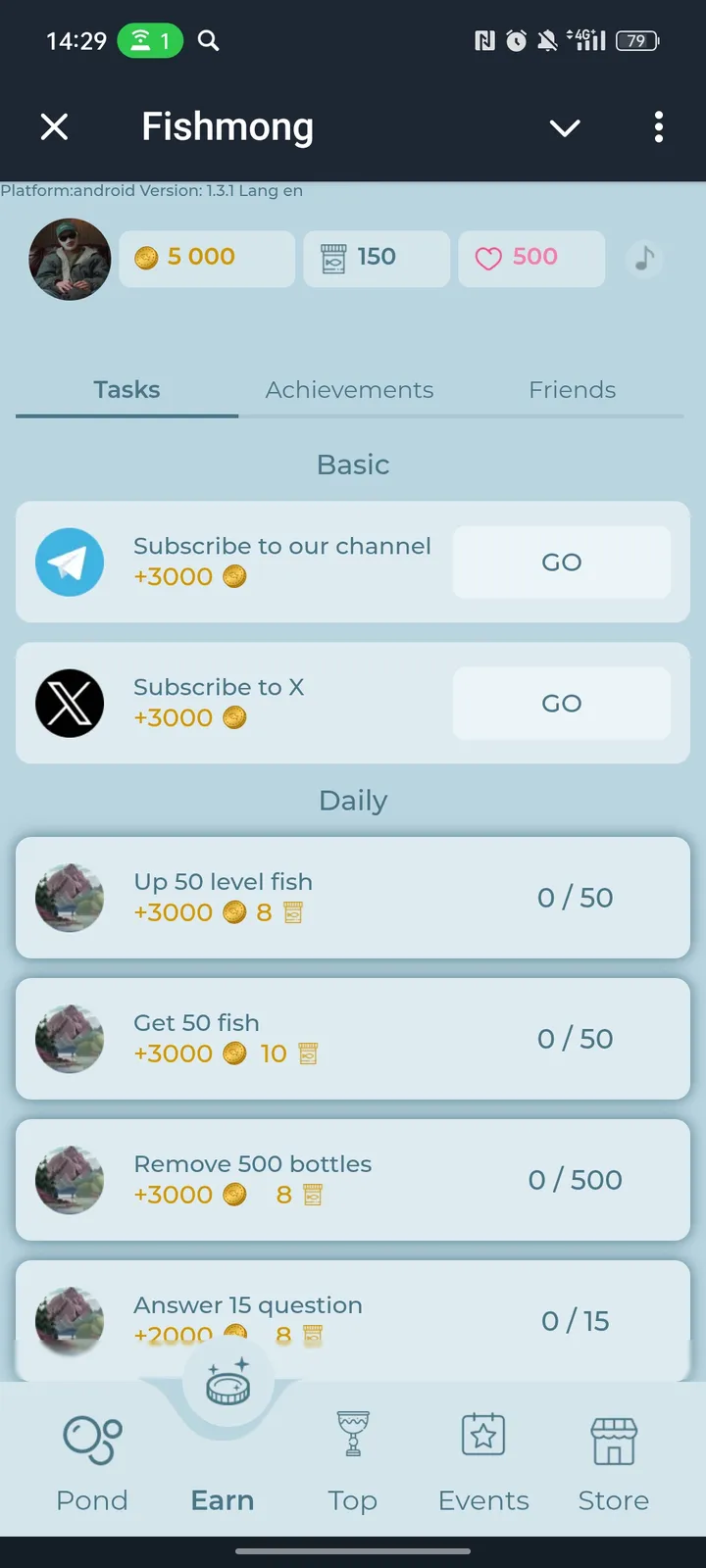Screen dimensions: 706x1568
Task: Open the three-dot overflow menu
Action: click(x=659, y=127)
